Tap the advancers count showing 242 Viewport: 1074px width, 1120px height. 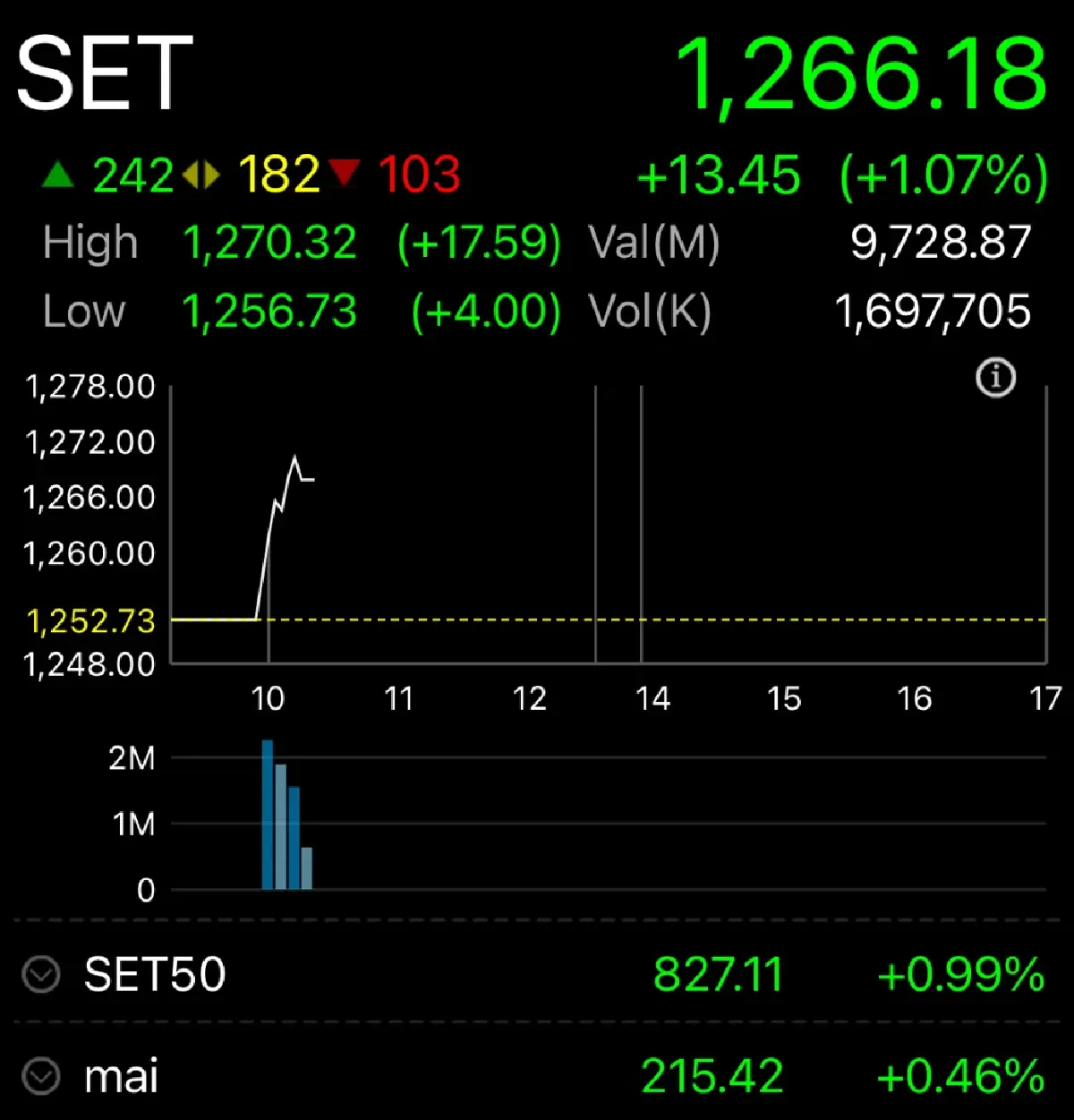pos(133,175)
